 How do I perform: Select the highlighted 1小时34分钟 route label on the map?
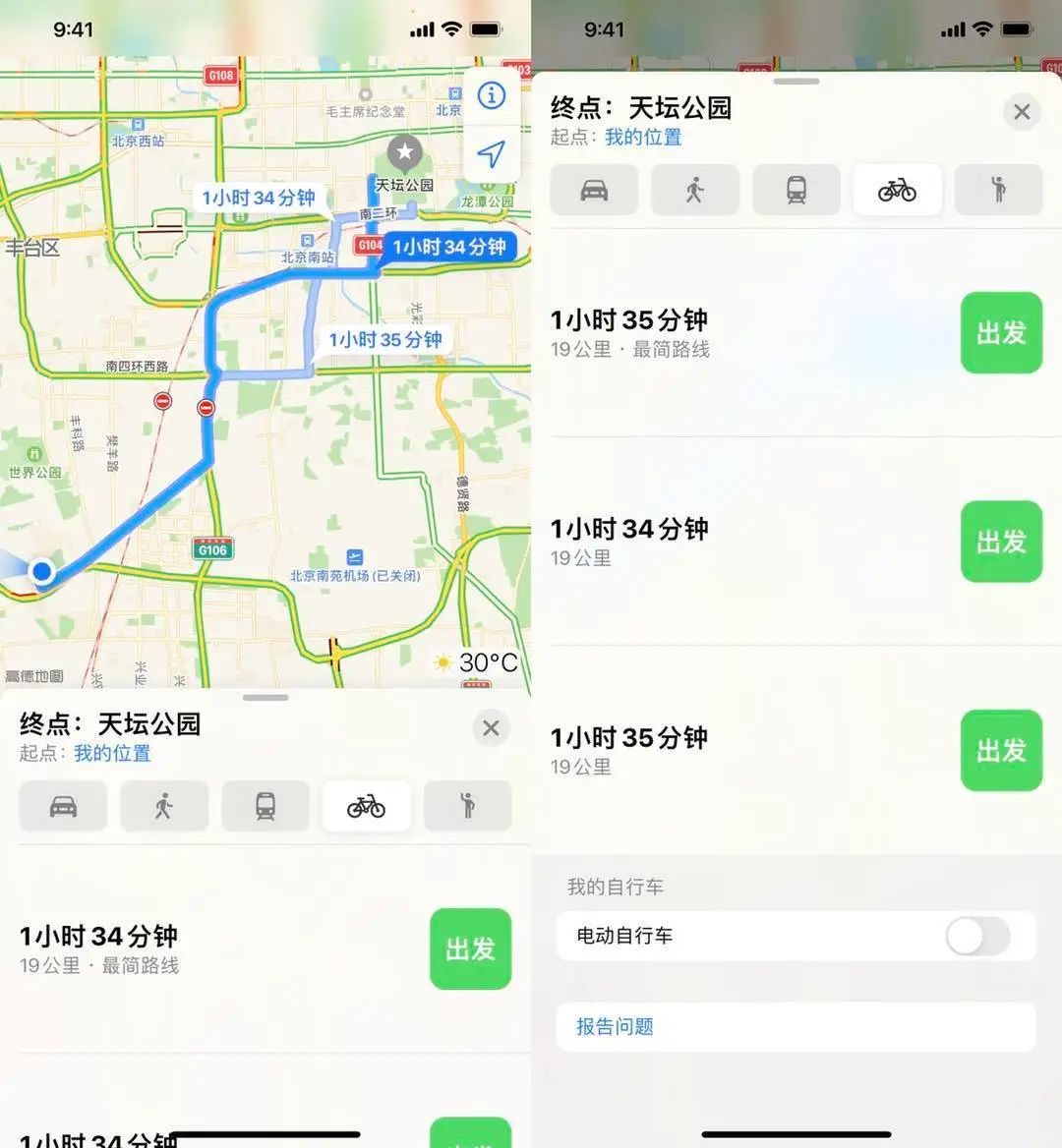click(x=448, y=247)
